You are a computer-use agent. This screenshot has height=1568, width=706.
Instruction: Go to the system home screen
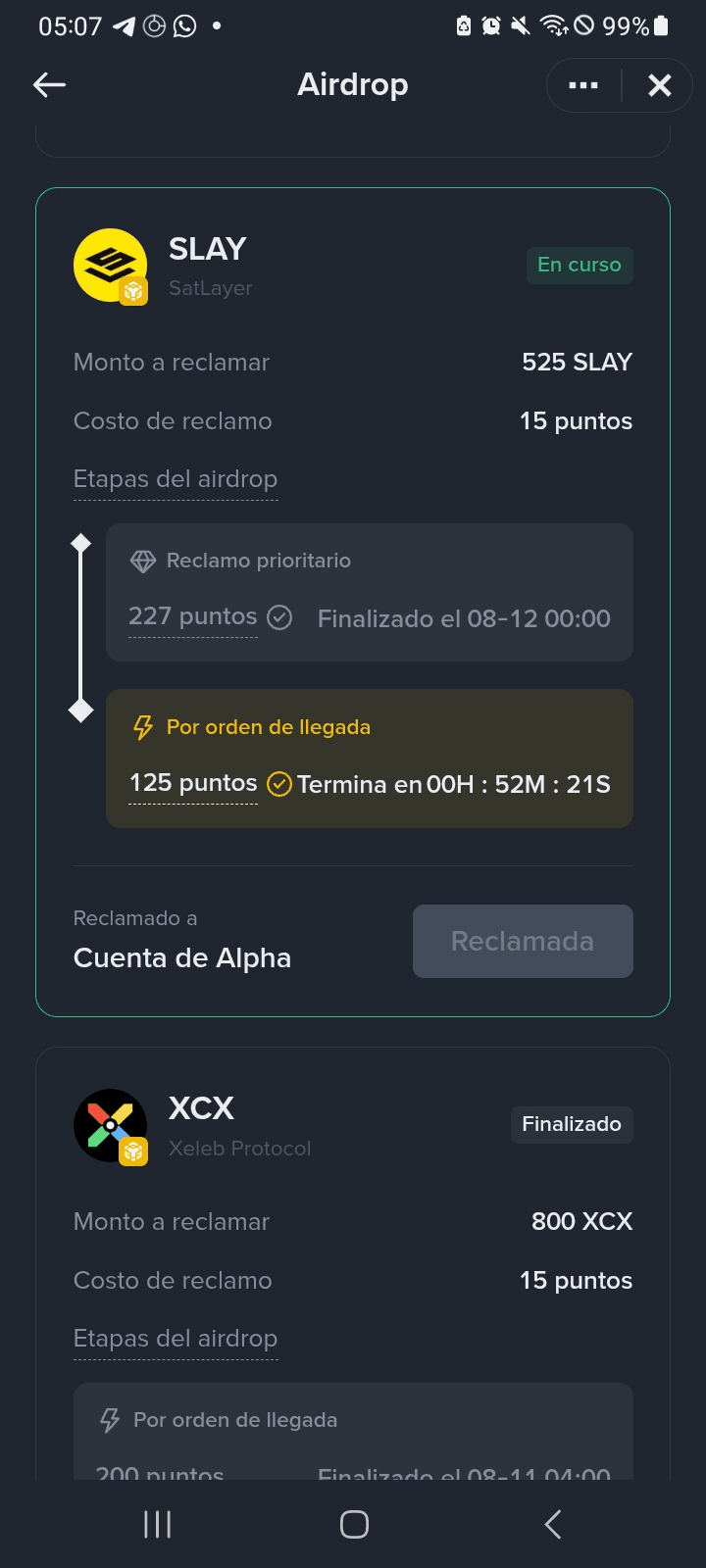354,1524
